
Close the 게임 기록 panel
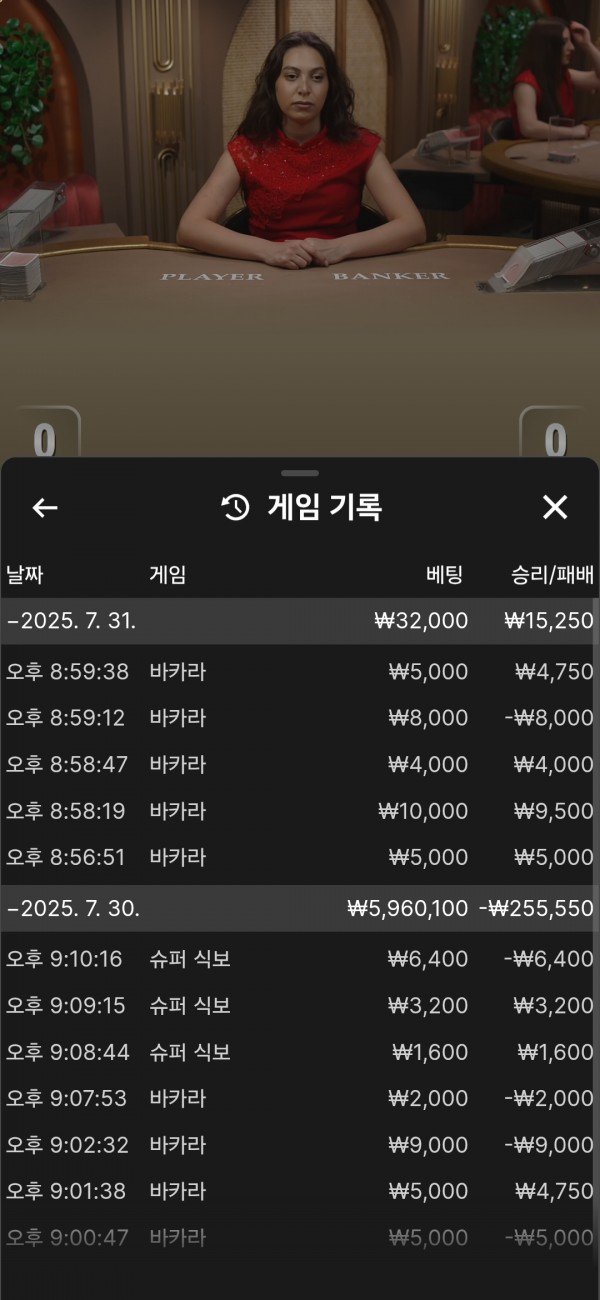point(554,508)
